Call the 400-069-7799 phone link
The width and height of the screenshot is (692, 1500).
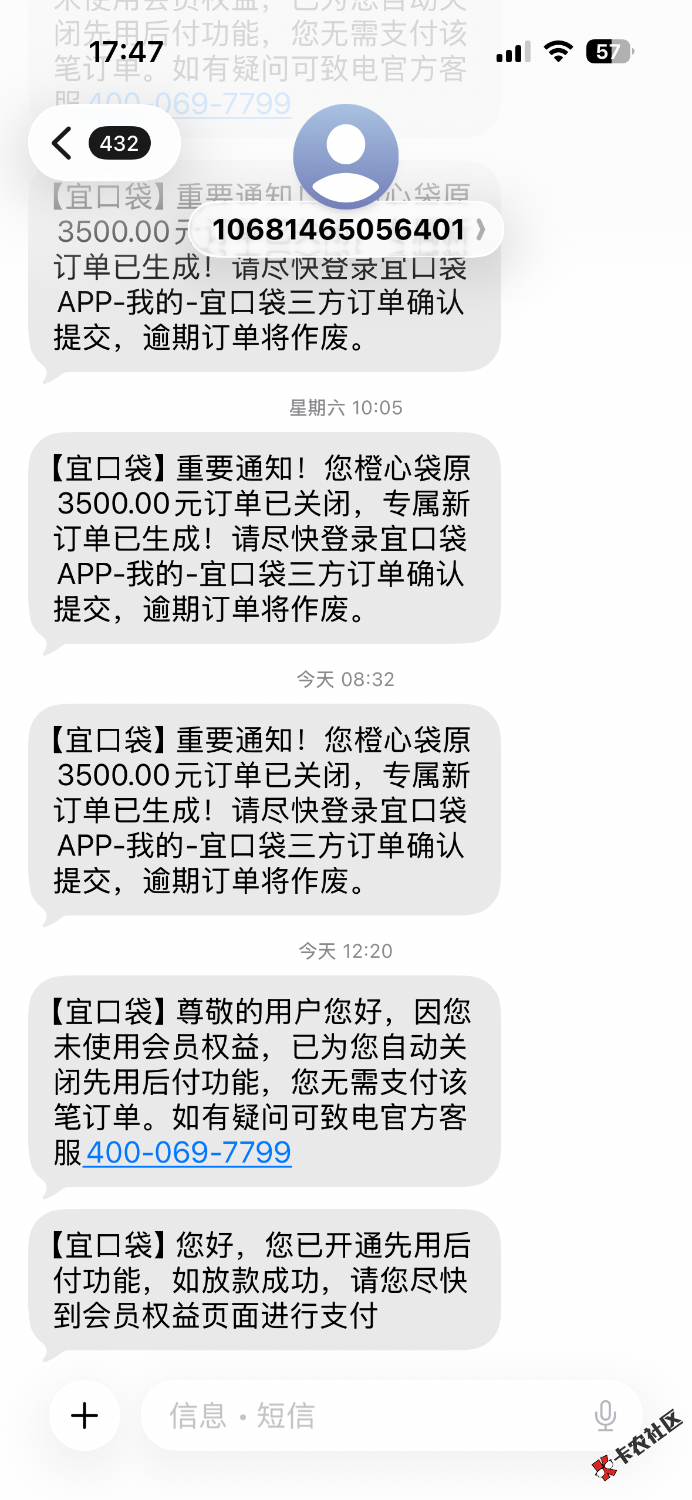point(188,1152)
